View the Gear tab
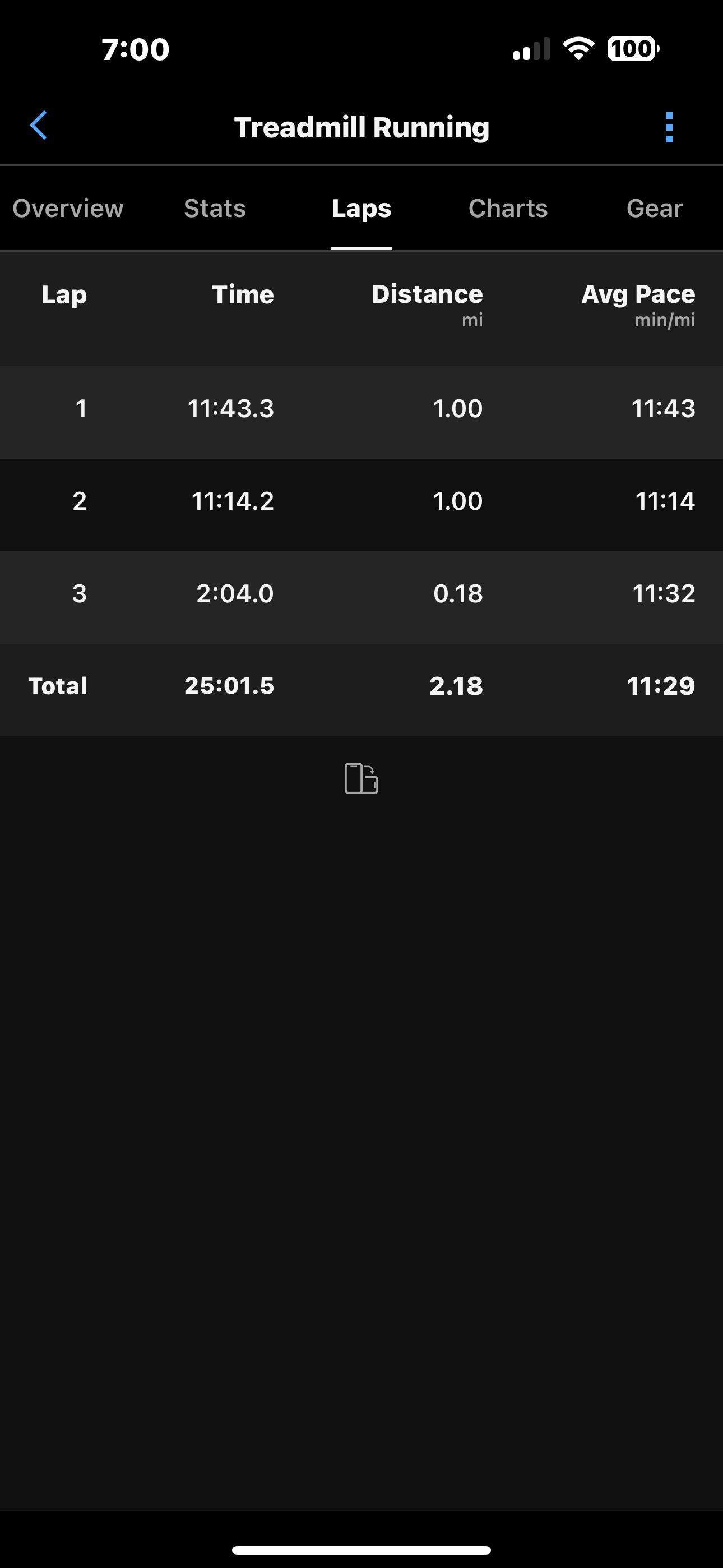Screen dimensions: 723x1568 click(654, 209)
